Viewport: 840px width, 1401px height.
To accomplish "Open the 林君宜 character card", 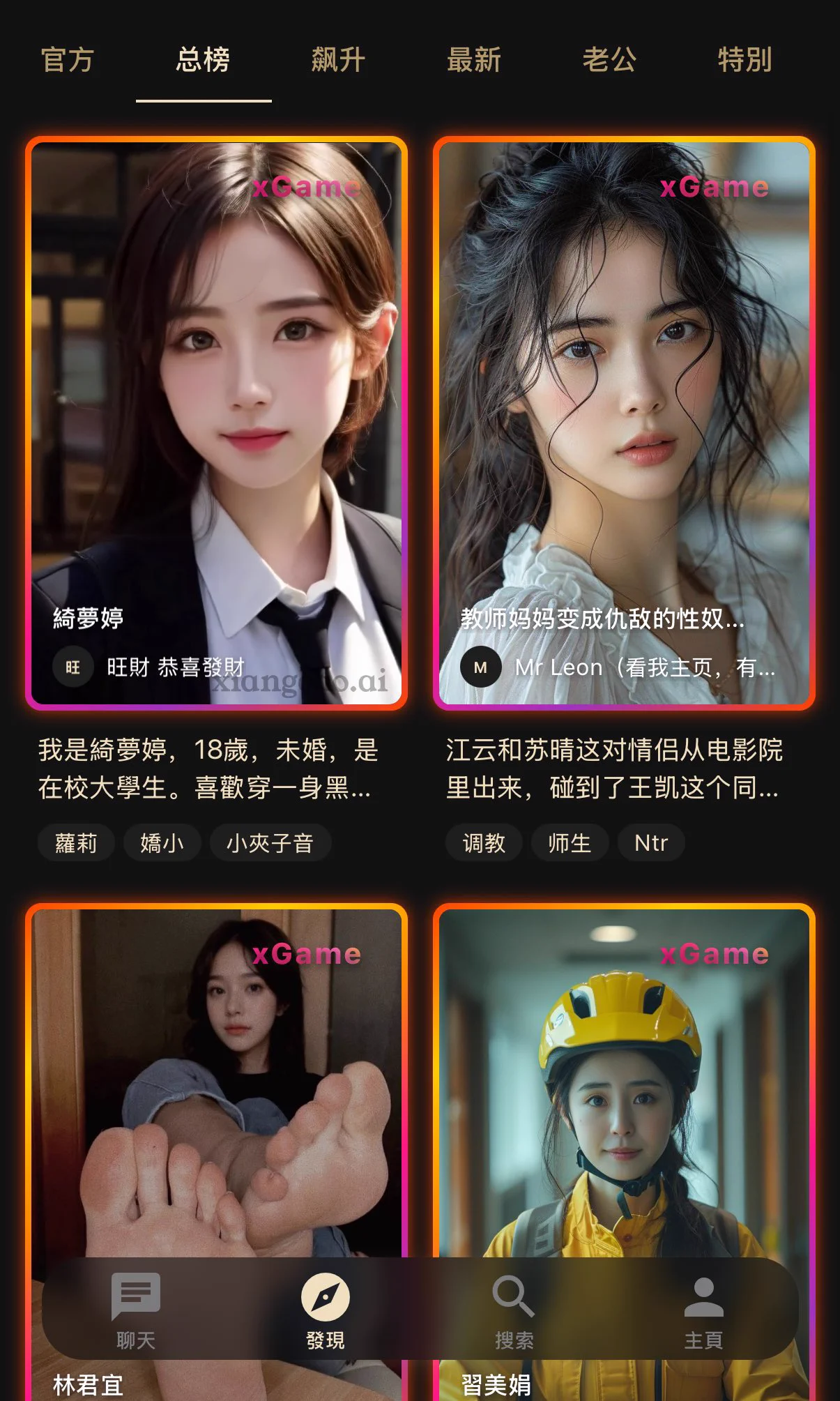I will 216,1081.
